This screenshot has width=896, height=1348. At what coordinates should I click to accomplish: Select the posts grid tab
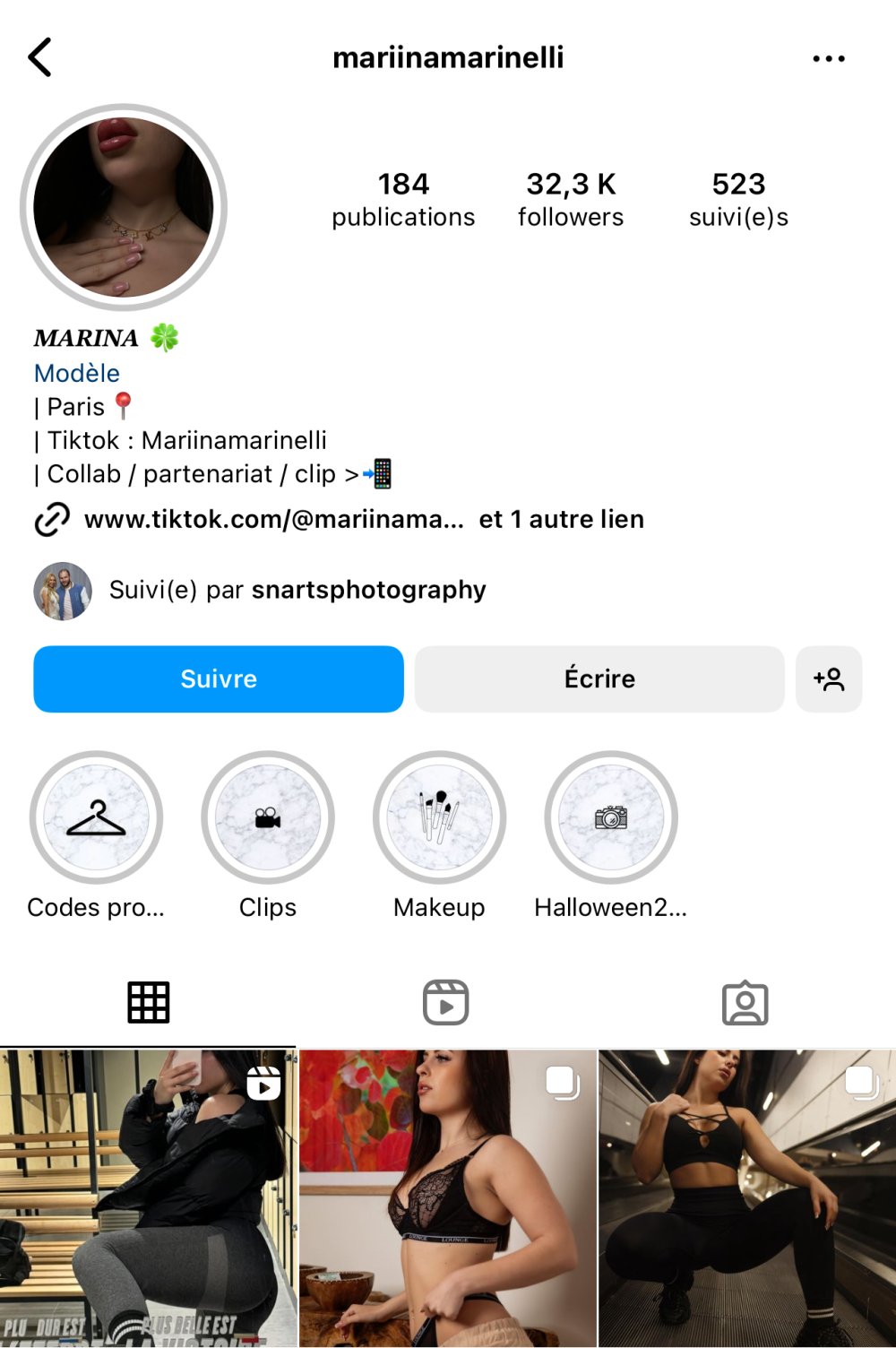point(149,1002)
